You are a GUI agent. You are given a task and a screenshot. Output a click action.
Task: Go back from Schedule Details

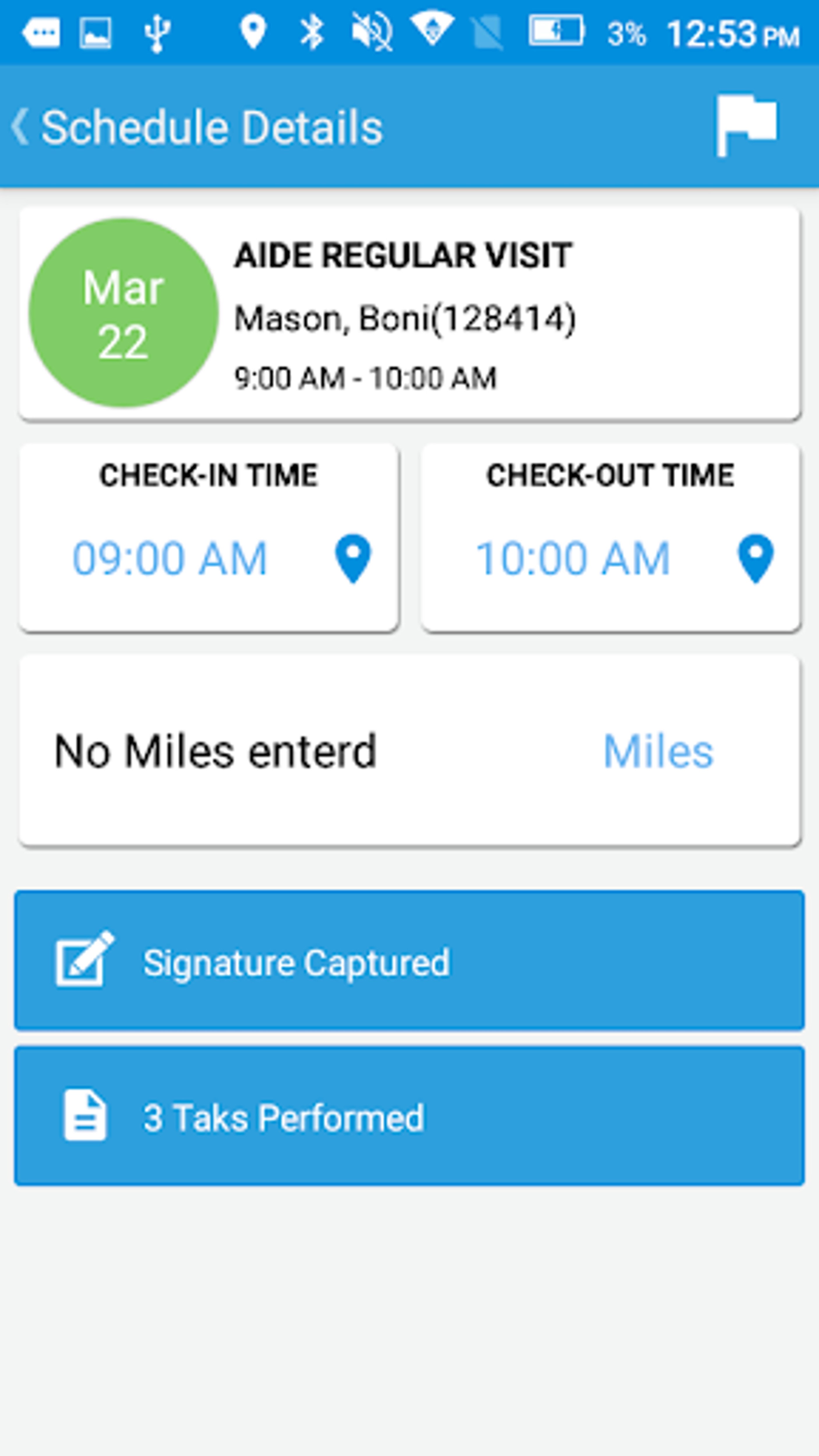click(20, 127)
